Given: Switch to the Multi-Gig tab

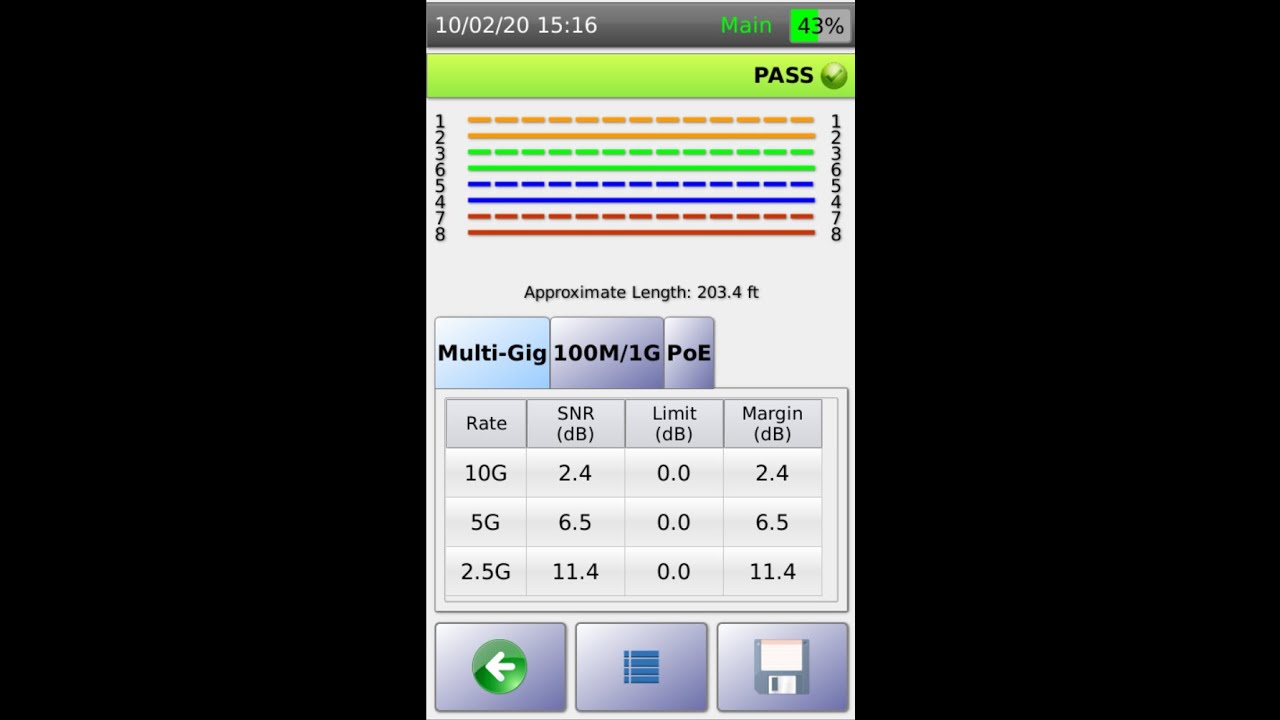Looking at the screenshot, I should (x=492, y=353).
